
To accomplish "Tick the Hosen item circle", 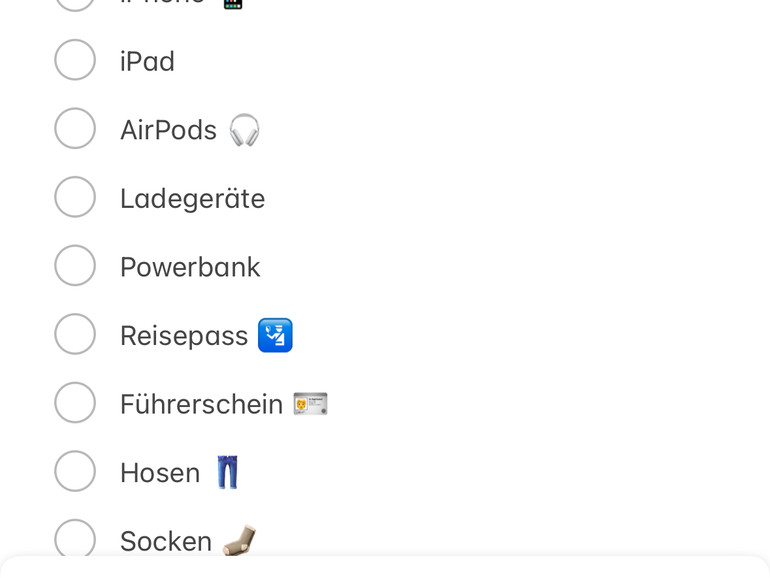I will click(x=75, y=471).
